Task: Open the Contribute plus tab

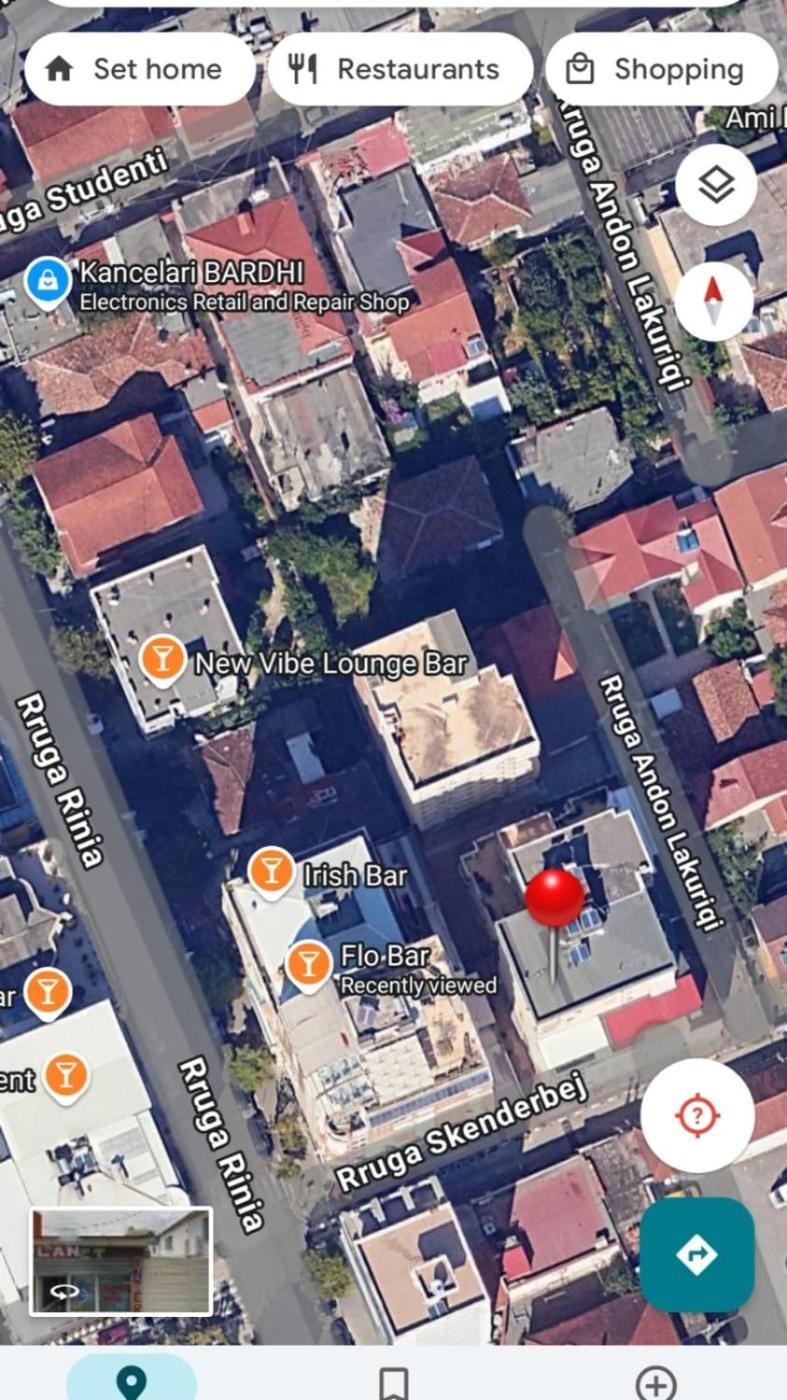Action: (x=656, y=1383)
